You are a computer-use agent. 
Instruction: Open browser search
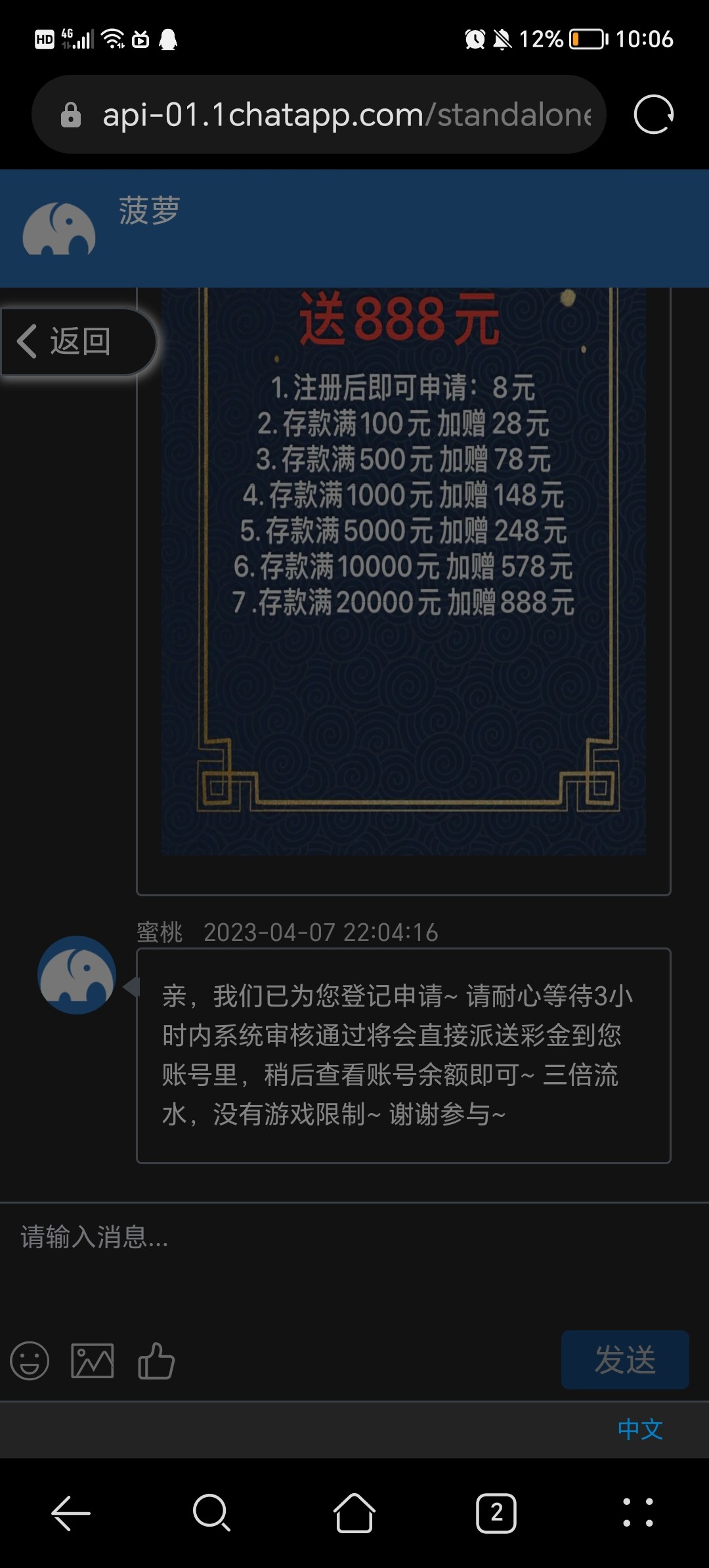211,1513
